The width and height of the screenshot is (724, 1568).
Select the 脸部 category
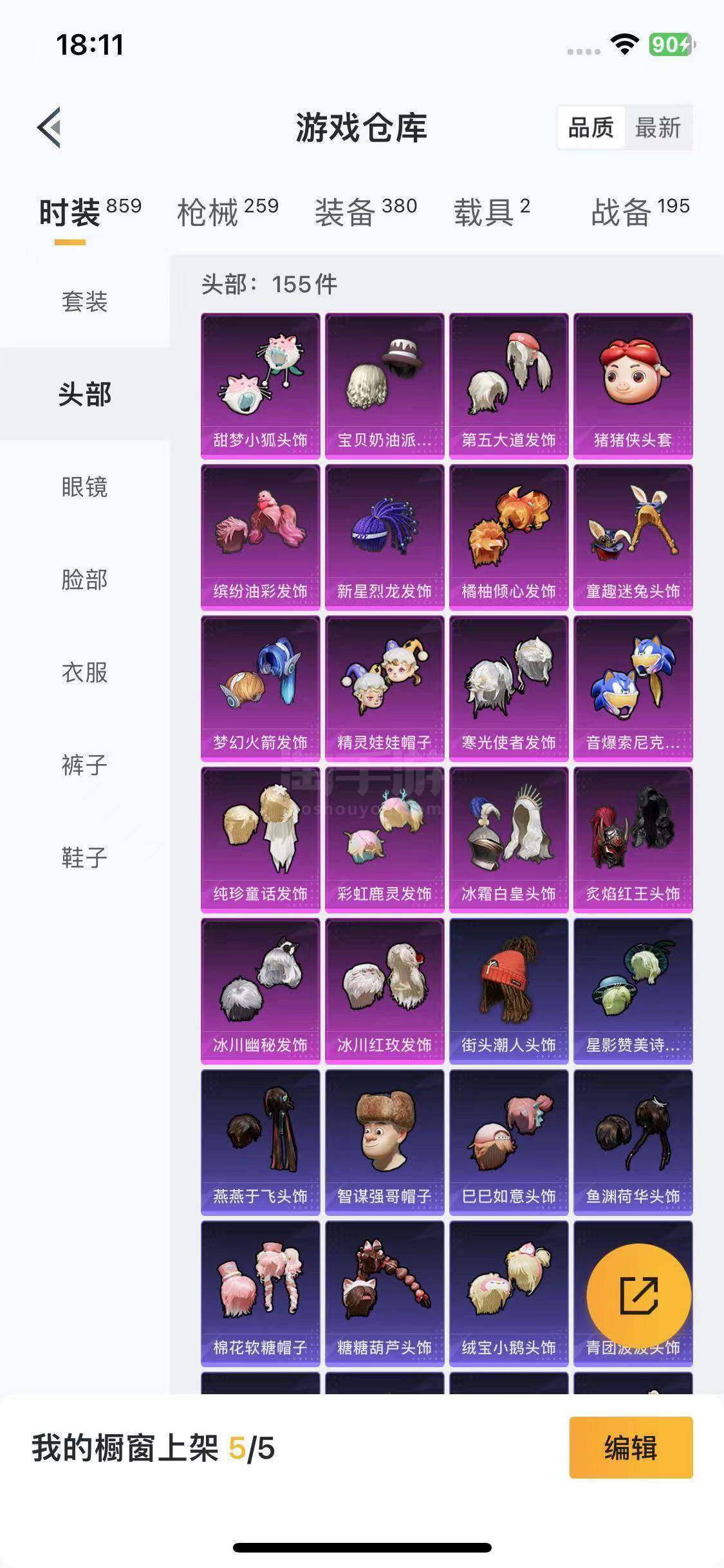pos(85,579)
